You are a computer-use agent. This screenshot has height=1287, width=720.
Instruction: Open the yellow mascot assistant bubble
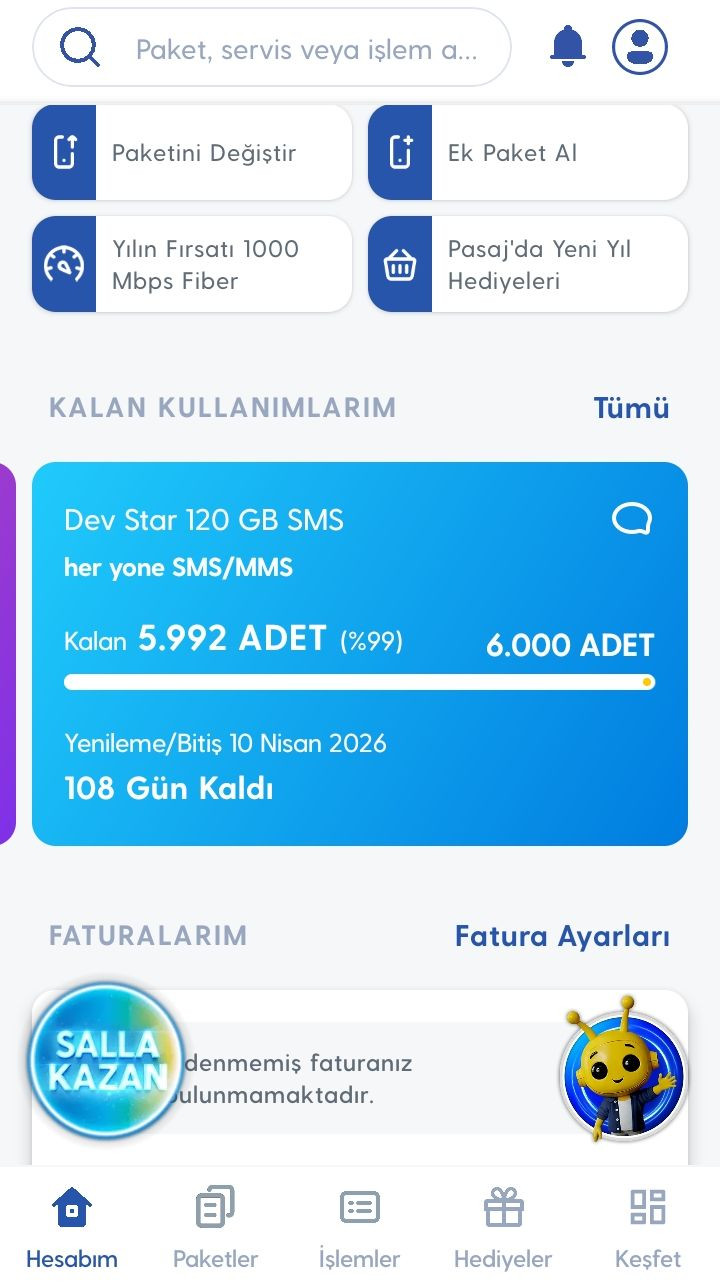pyautogui.click(x=622, y=1069)
